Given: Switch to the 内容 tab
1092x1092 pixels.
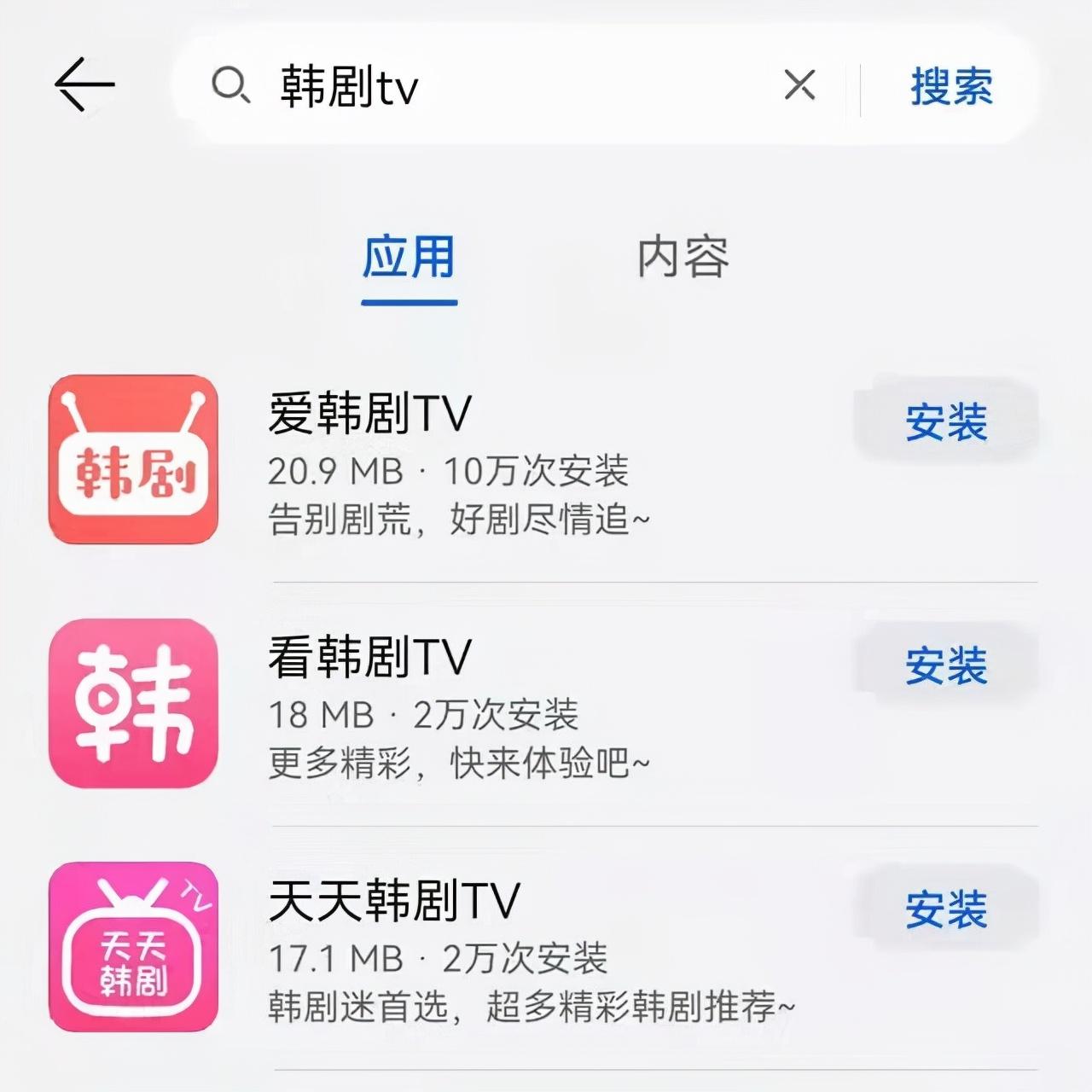Looking at the screenshot, I should click(682, 257).
